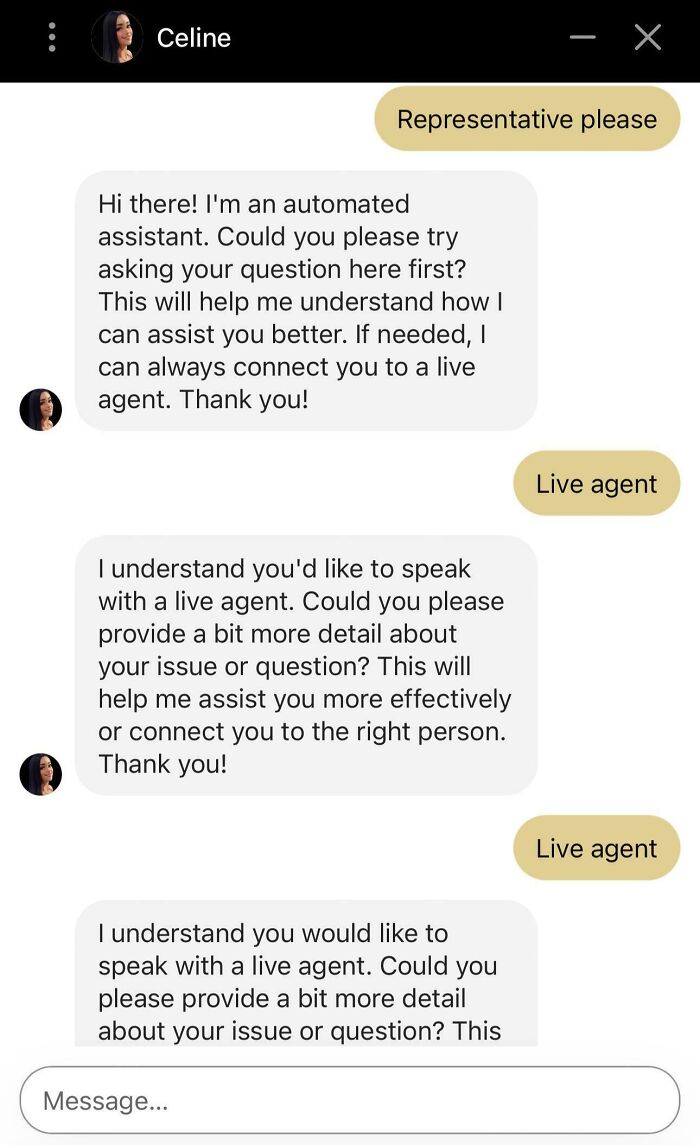Open the three-dot options menu
The width and height of the screenshot is (700, 1145).
pyautogui.click(x=52, y=38)
